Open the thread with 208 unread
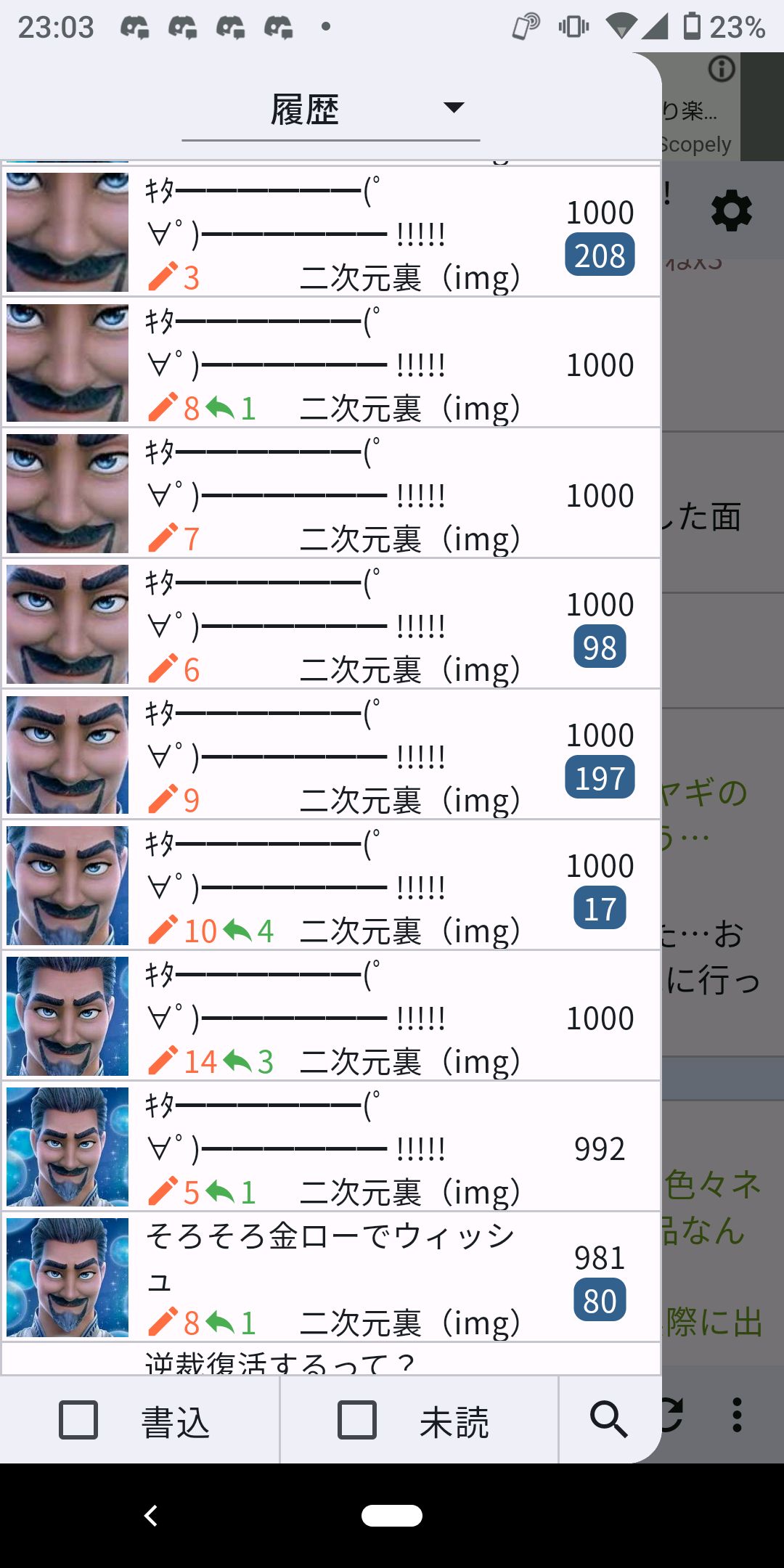The image size is (784, 1568). [331, 232]
